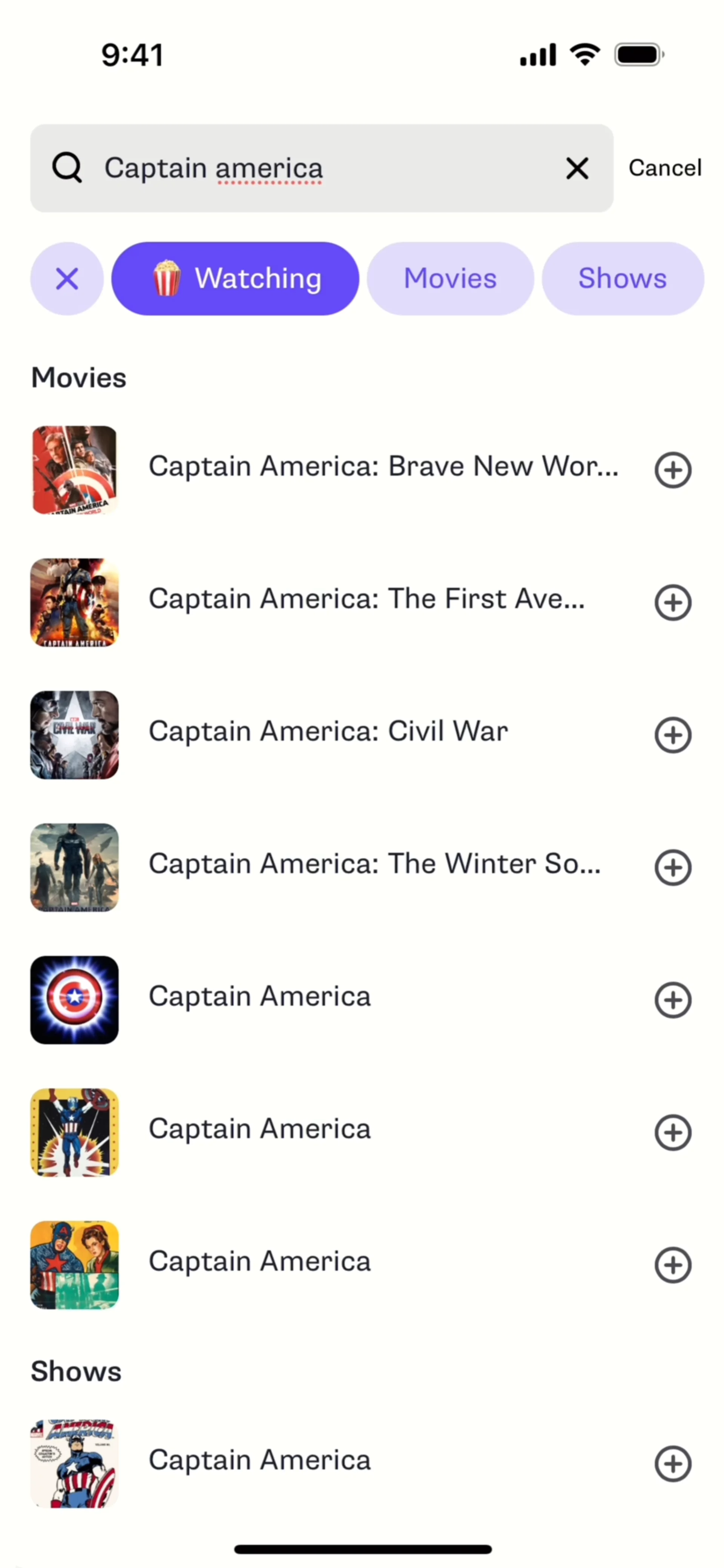Cancel the search

click(x=664, y=168)
